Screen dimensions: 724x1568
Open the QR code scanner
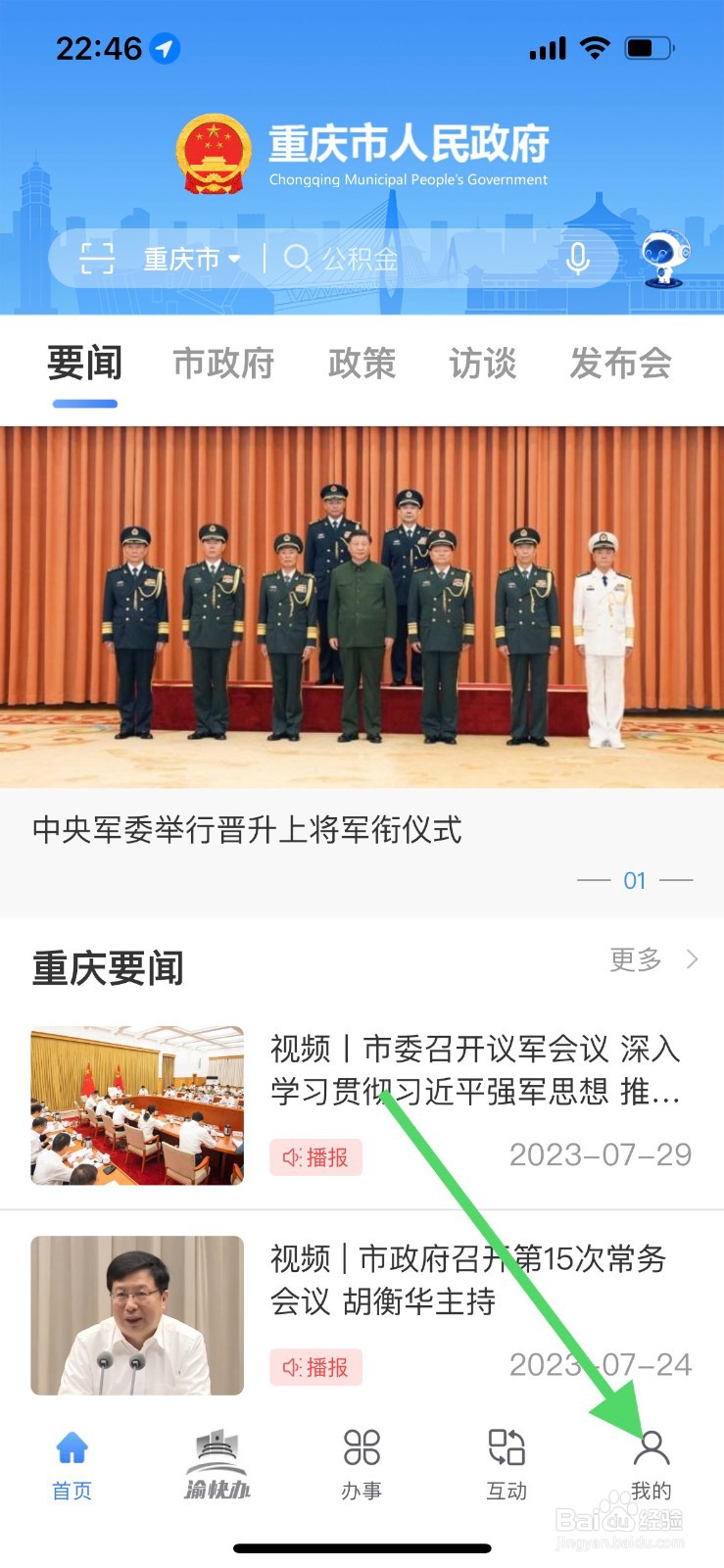tap(95, 259)
